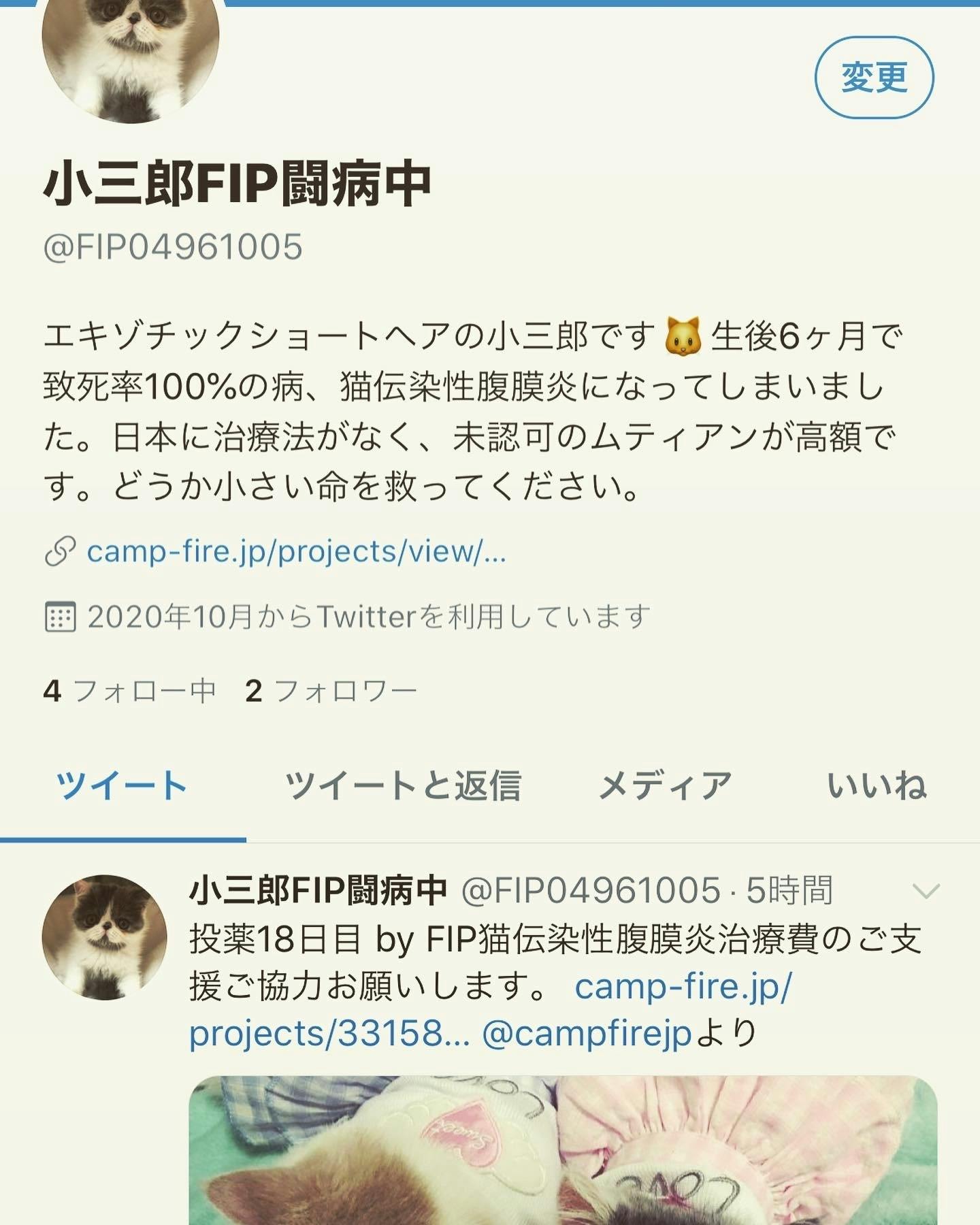
Task: Open the @campfirejp mention
Action: pos(587,1034)
